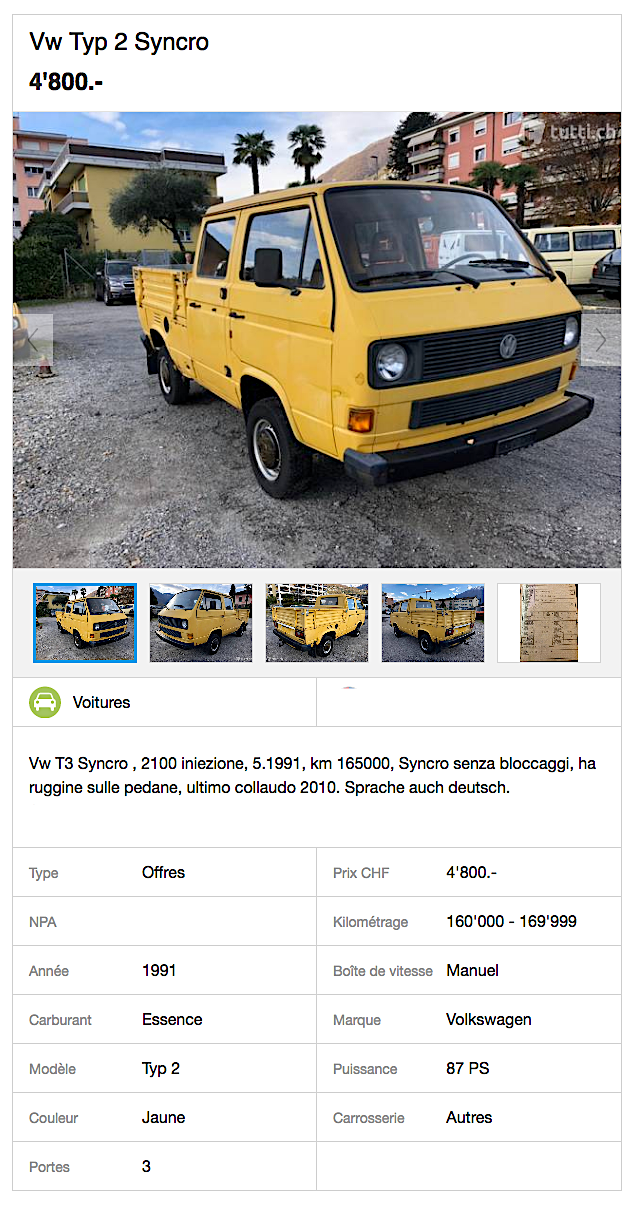
Task: Open the Voitures category
Action: click(101, 702)
